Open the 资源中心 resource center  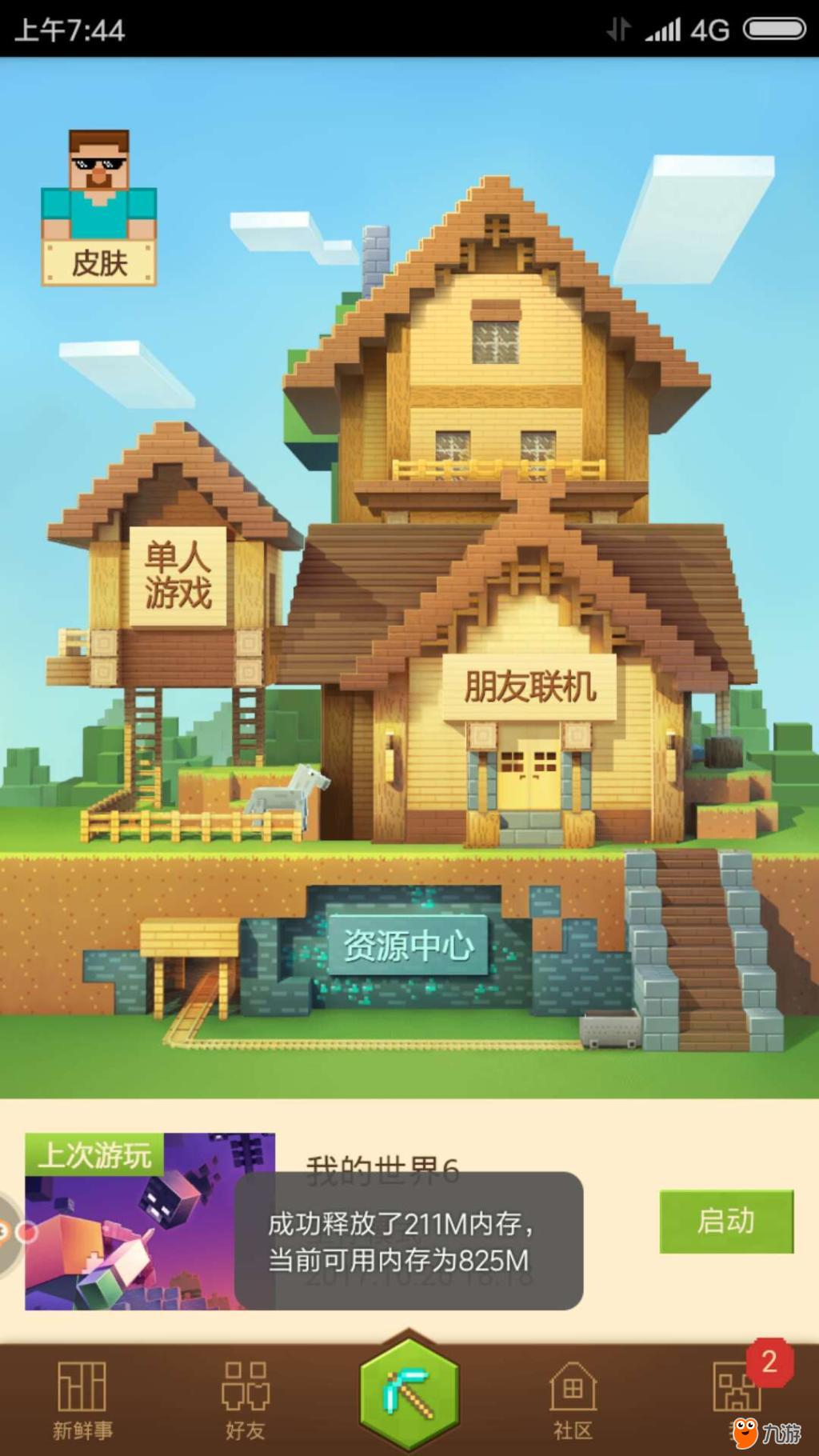408,946
